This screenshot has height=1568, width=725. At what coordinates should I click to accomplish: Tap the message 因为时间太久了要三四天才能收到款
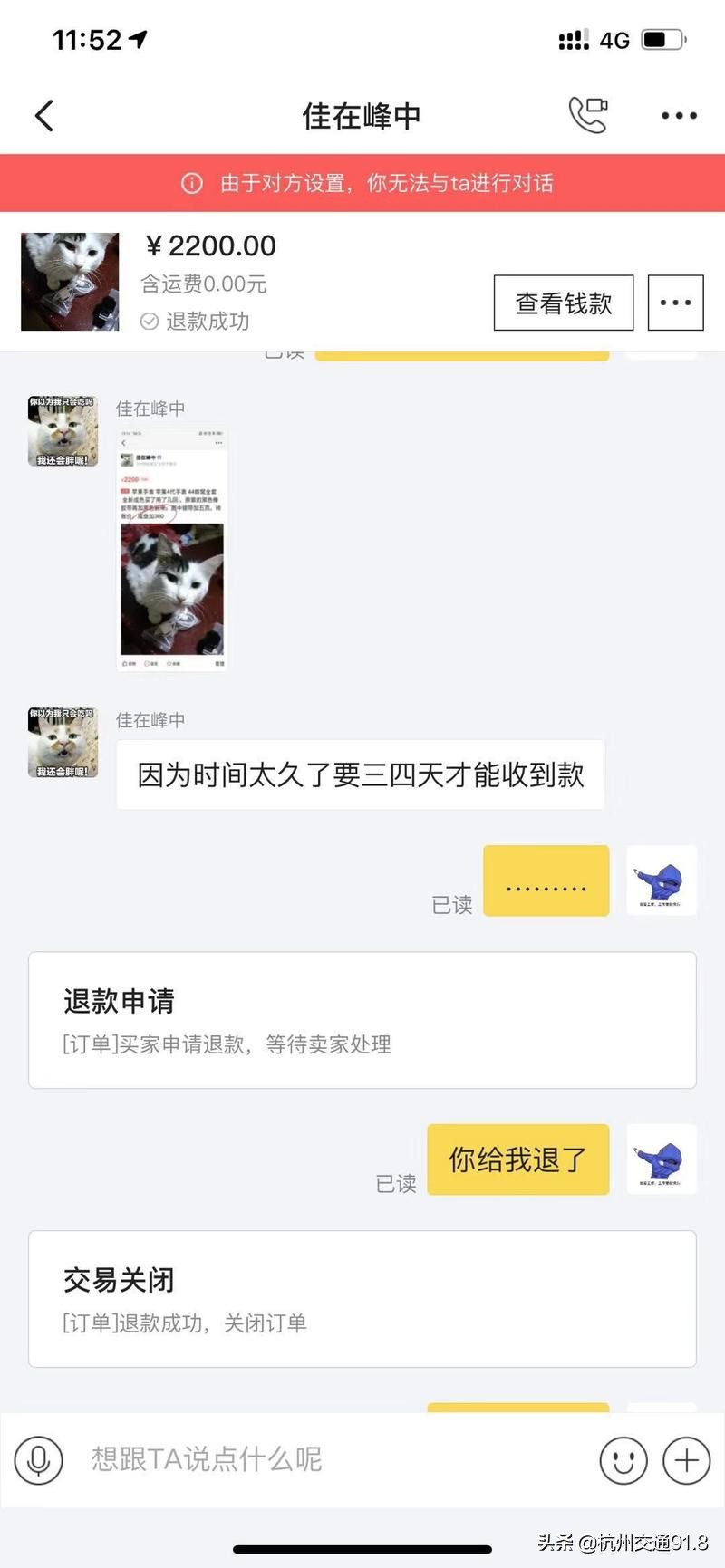[360, 775]
